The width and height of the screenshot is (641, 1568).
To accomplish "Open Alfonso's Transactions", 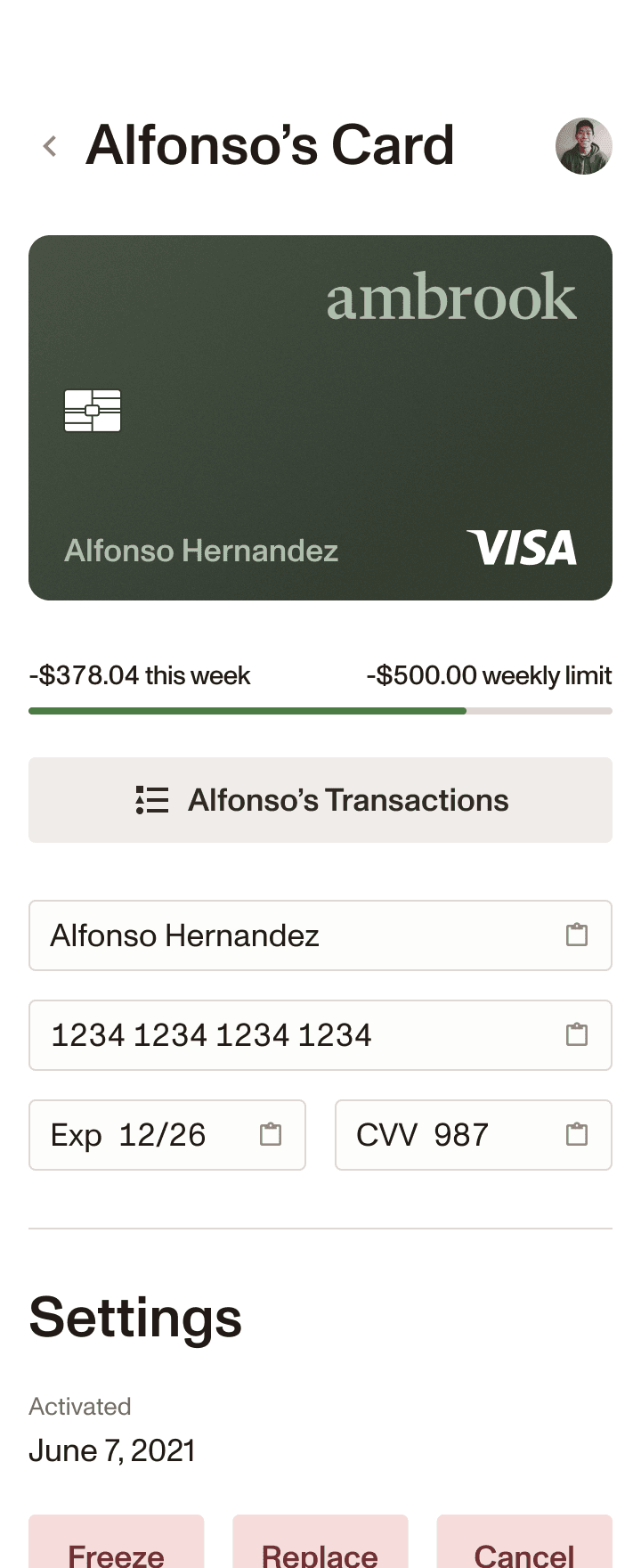I will 320,800.
